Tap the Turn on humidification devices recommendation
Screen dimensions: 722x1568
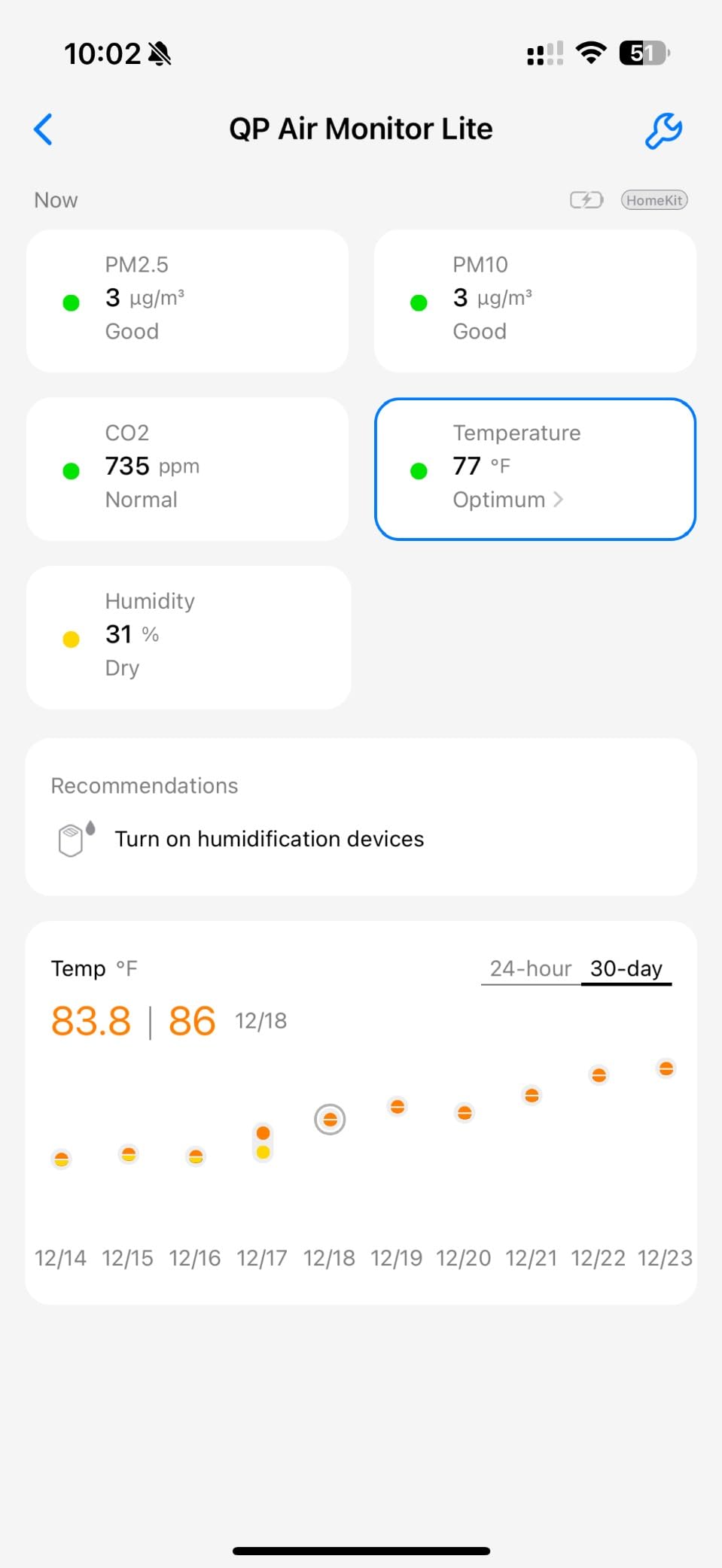click(269, 838)
